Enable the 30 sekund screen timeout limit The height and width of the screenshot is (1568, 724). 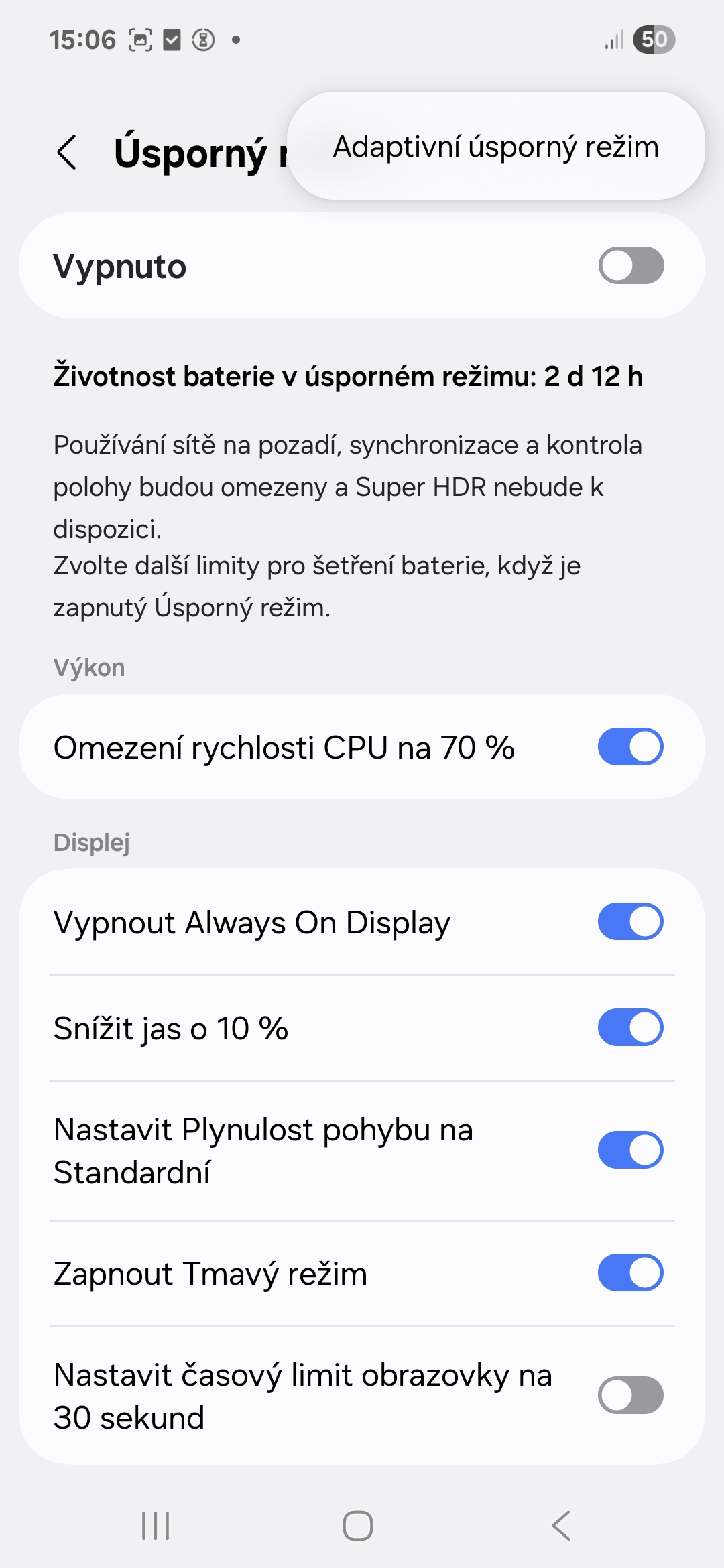pos(631,1395)
